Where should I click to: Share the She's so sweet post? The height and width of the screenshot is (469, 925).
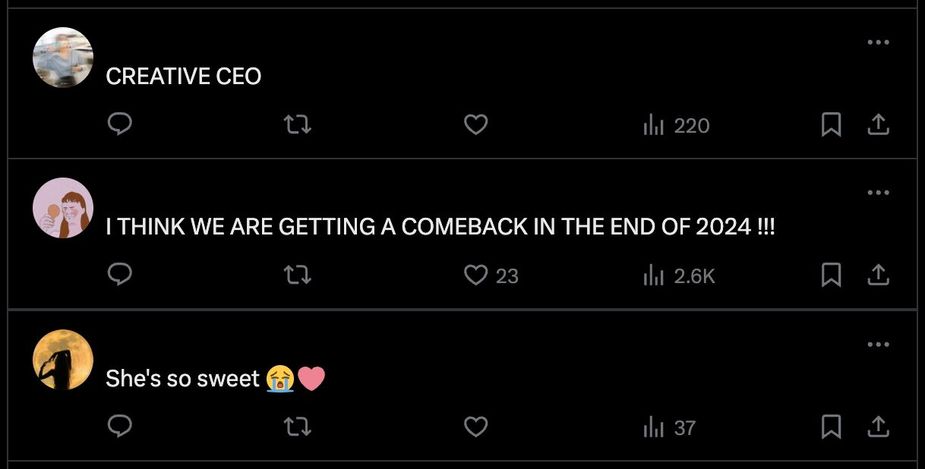click(877, 427)
